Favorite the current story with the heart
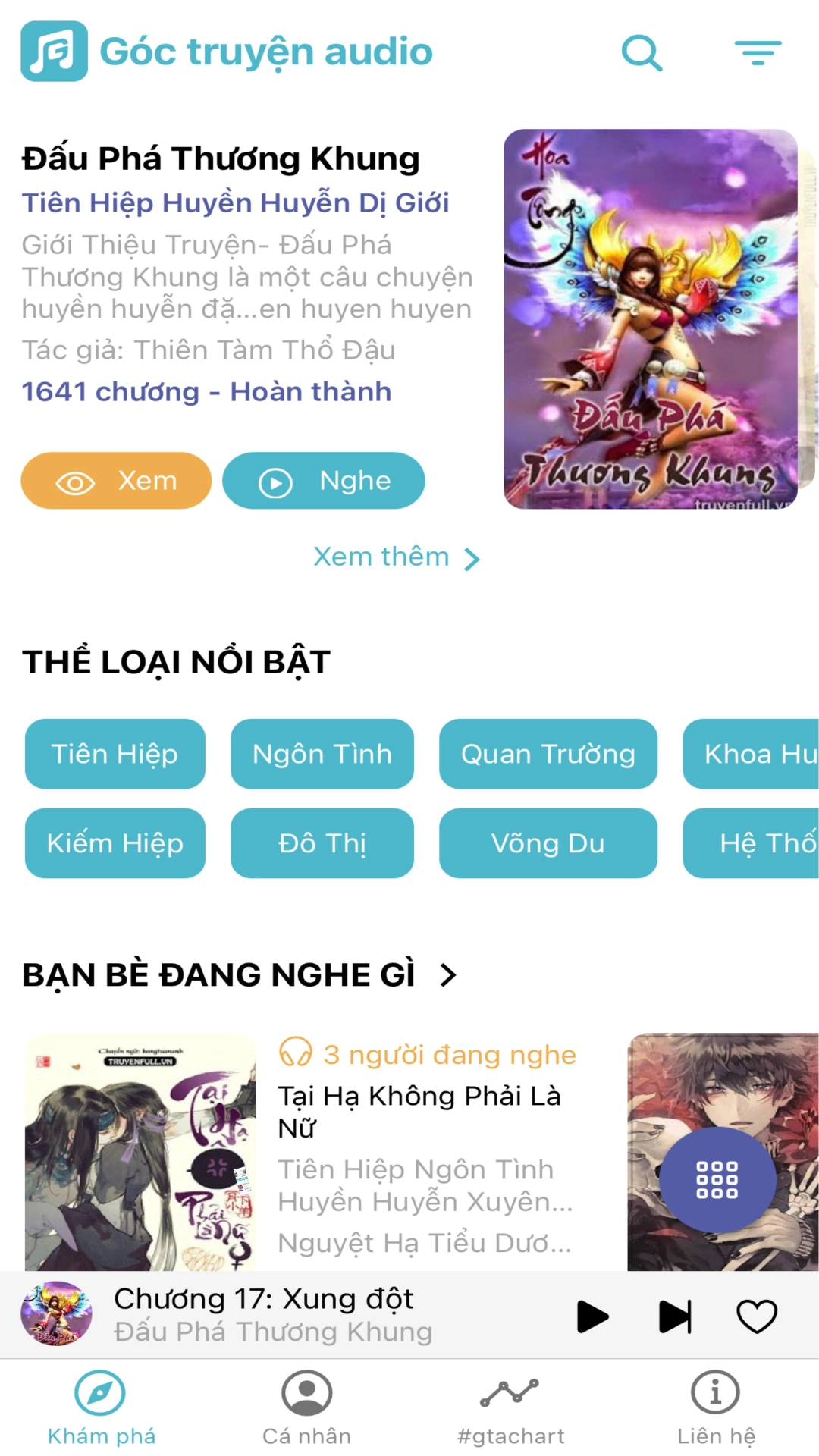 (x=757, y=1316)
